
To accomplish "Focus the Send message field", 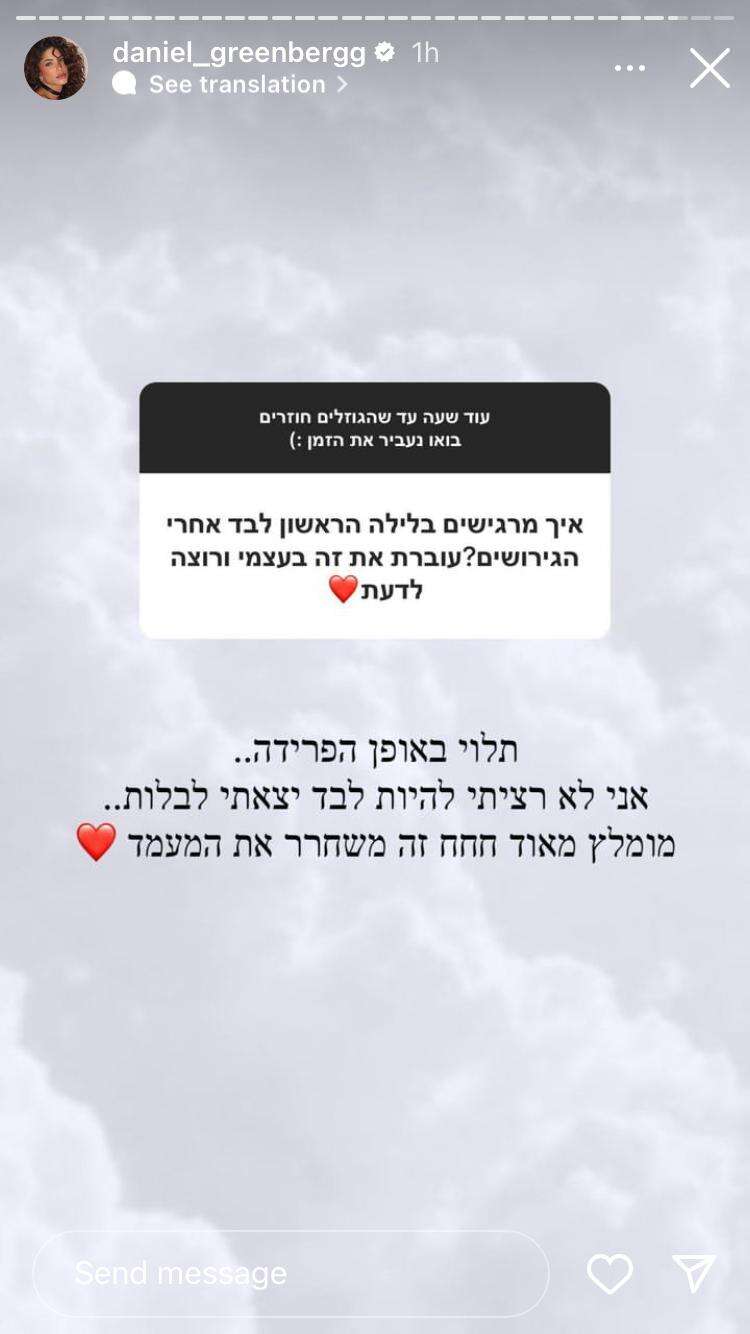I will 290,1273.
